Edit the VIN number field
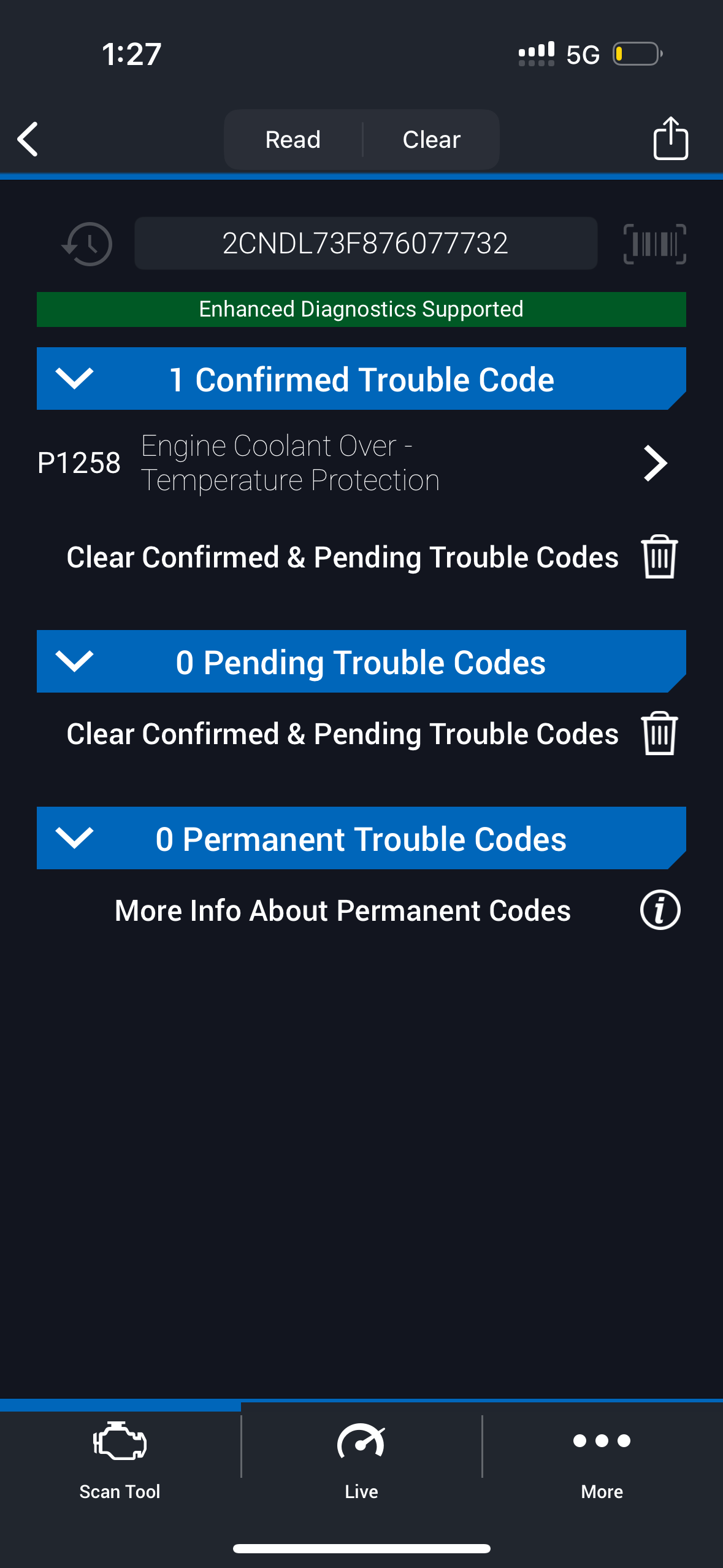The image size is (723, 1568). 365,244
